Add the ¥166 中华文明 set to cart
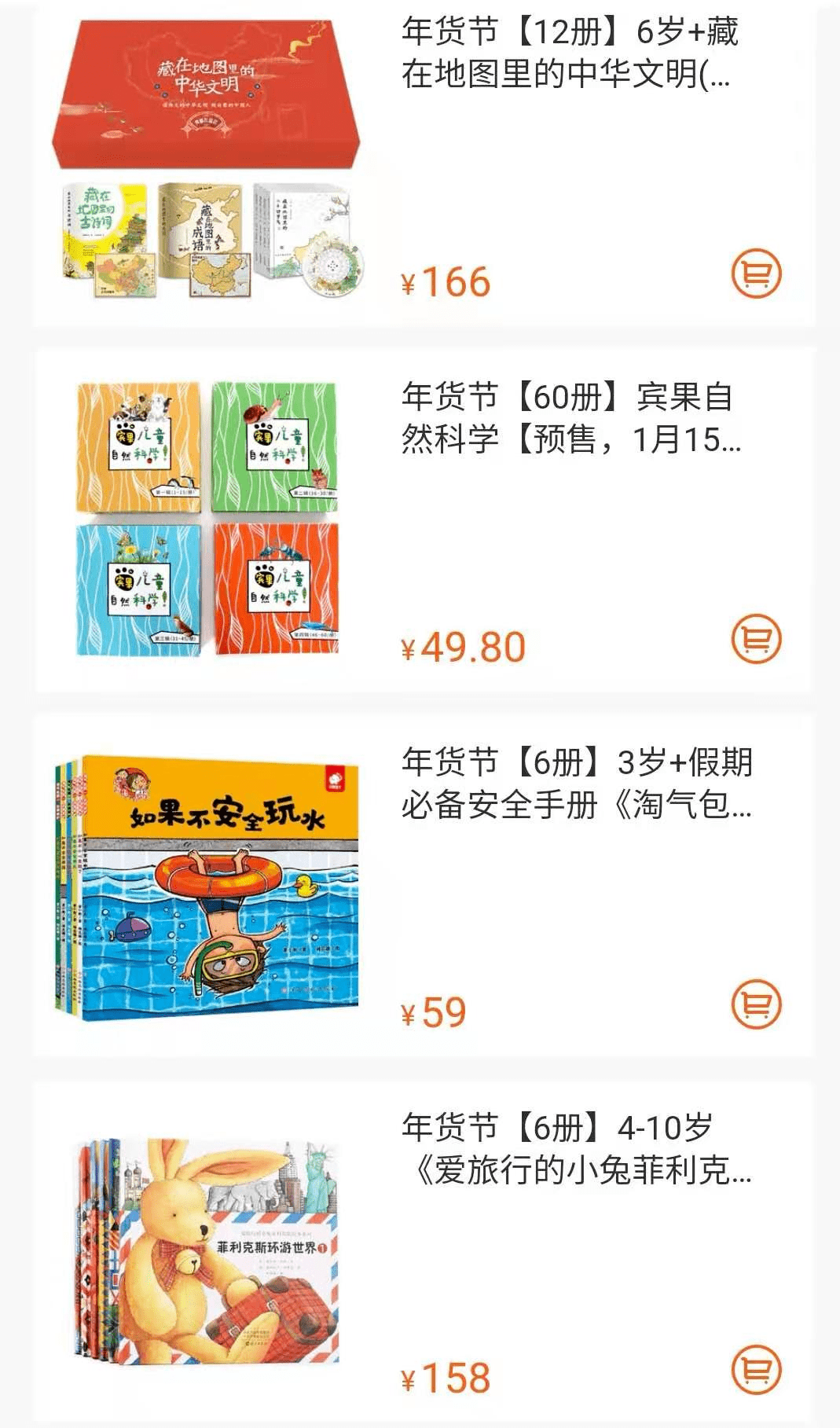Screen dimensions: 840x1428 pyautogui.click(x=756, y=273)
